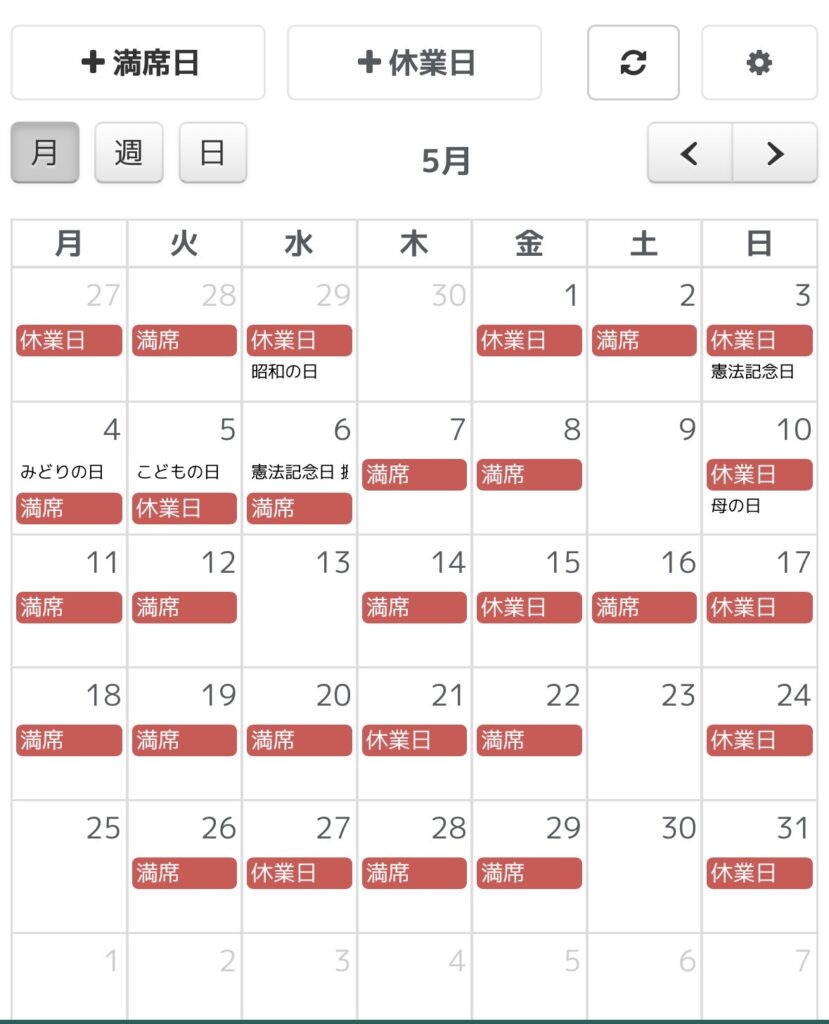Image resolution: width=829 pixels, height=1024 pixels.
Task: Go to the next month
Action: [x=774, y=153]
